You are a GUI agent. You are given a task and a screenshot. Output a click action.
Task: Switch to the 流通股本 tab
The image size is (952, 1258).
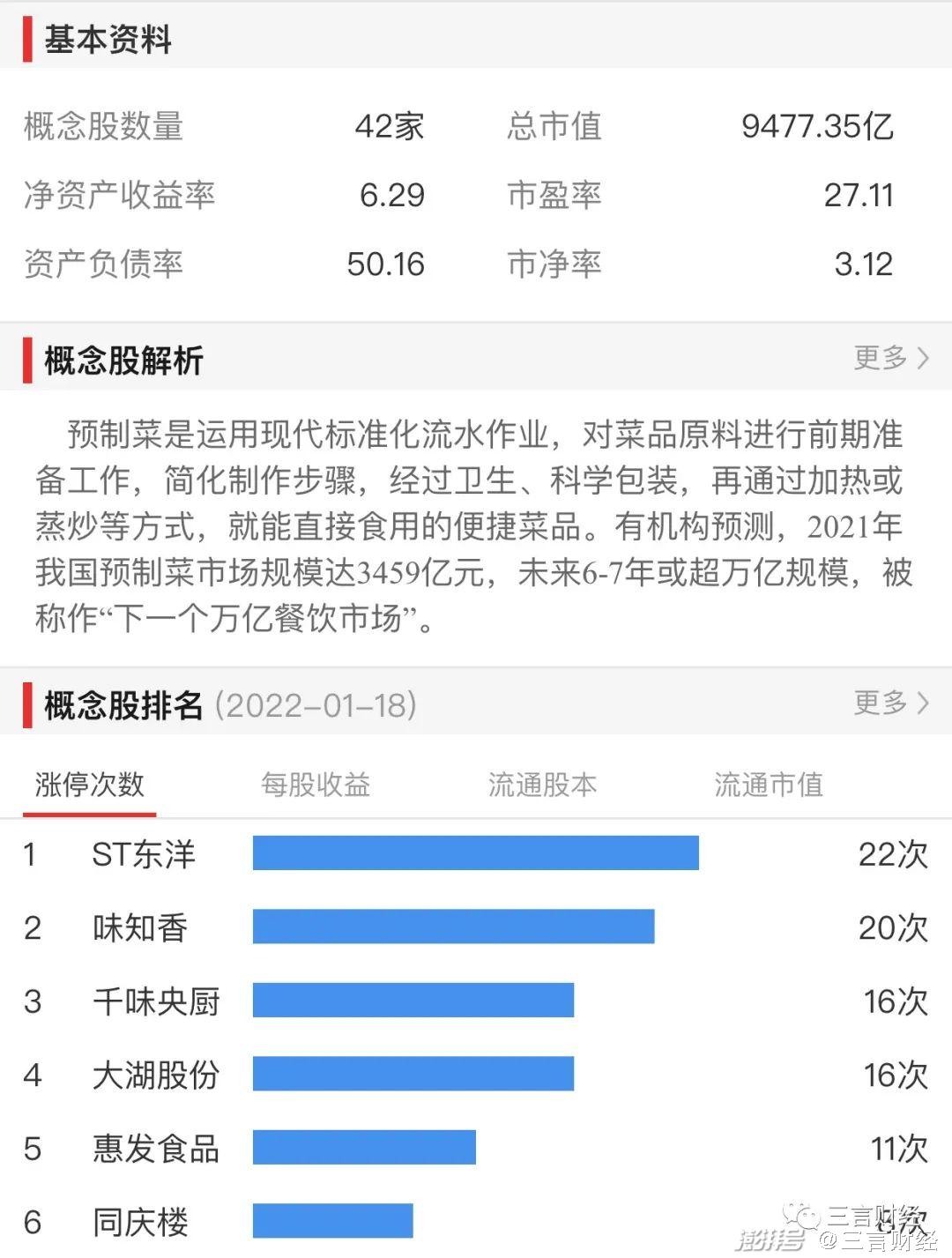[542, 784]
